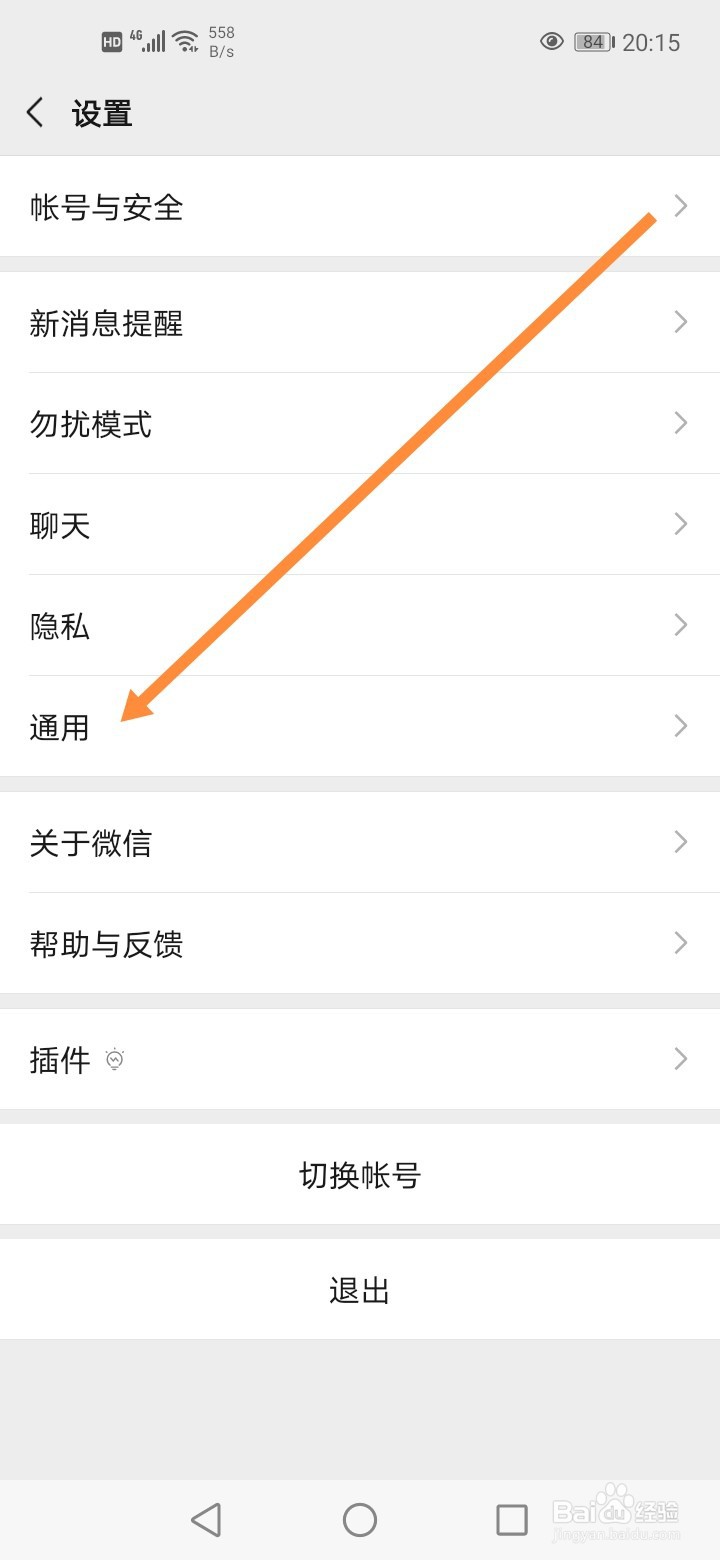Open the 聊天 chat settings entry
This screenshot has height=1560, width=720.
point(360,524)
